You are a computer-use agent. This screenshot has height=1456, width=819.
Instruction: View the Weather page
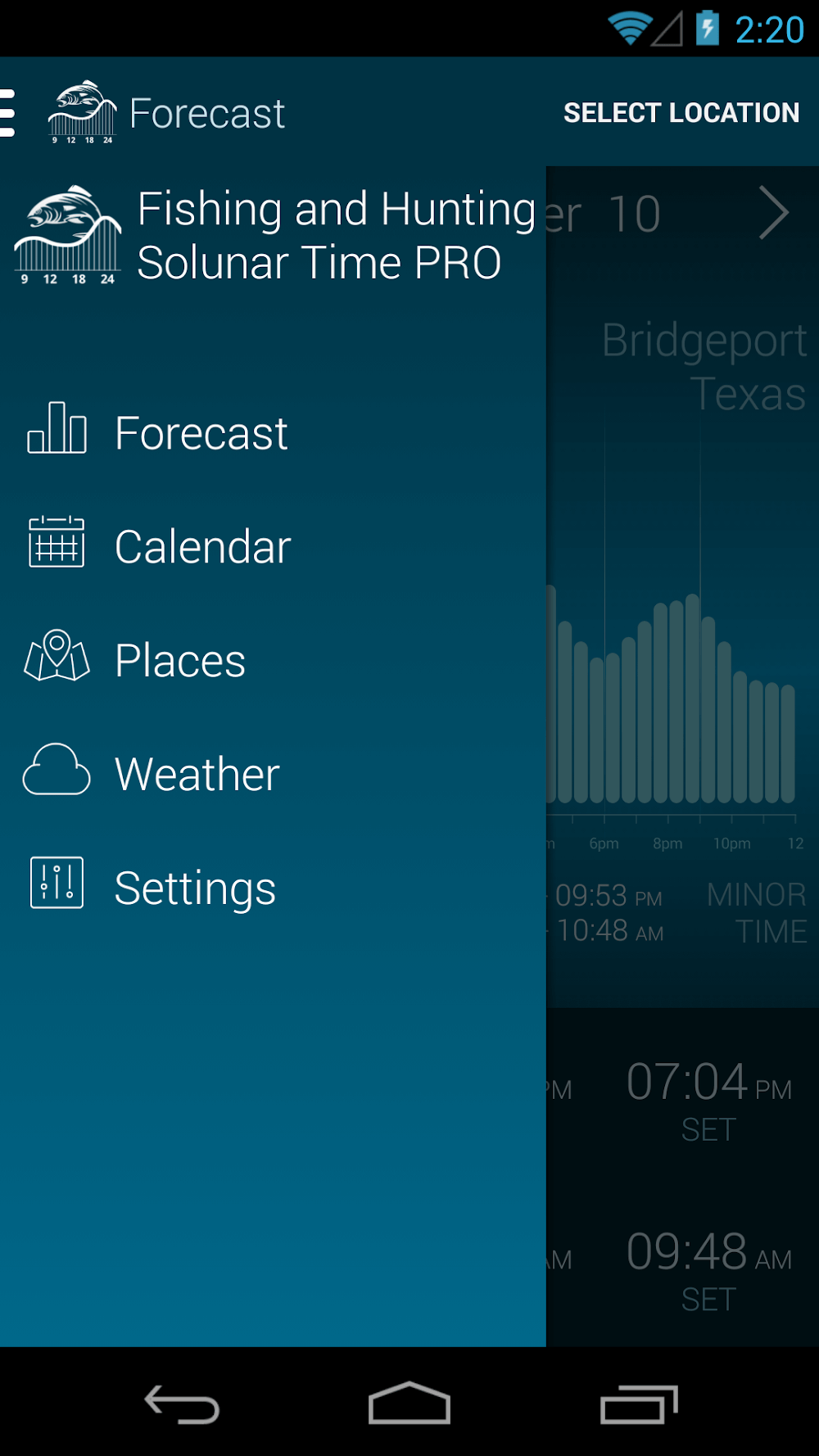pos(197,774)
